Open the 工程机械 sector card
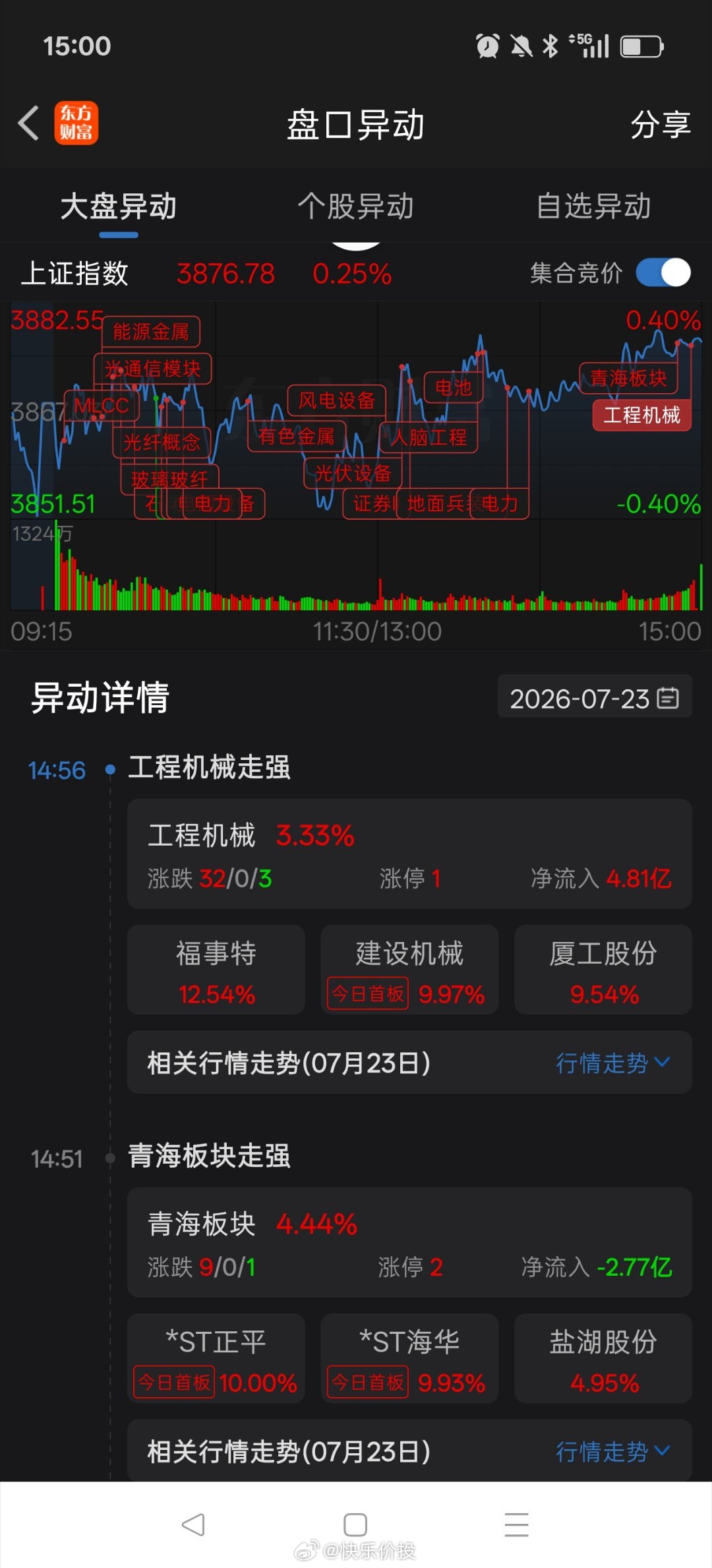 coord(409,854)
